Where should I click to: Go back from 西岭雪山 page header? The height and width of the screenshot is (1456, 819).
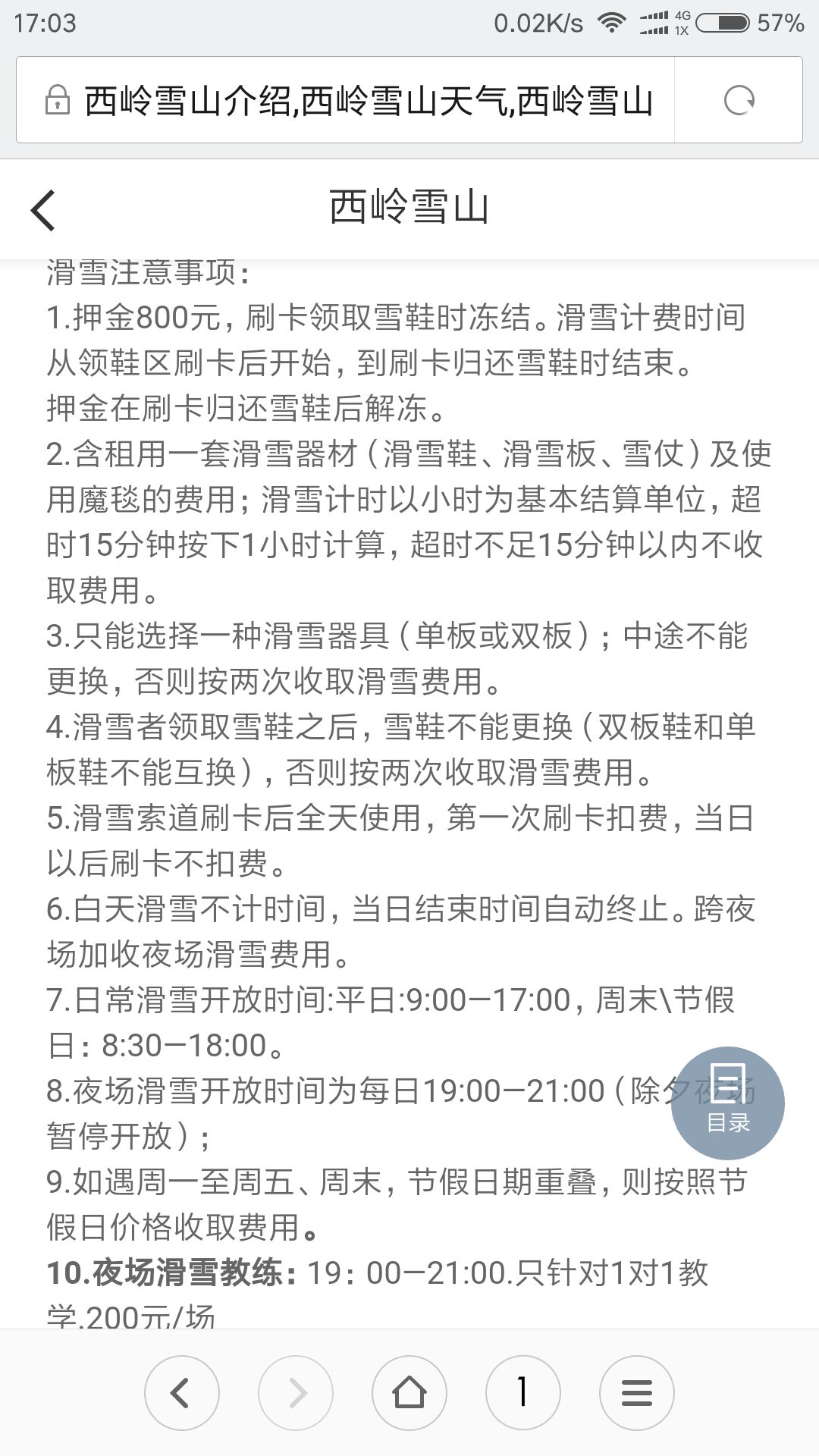click(43, 210)
